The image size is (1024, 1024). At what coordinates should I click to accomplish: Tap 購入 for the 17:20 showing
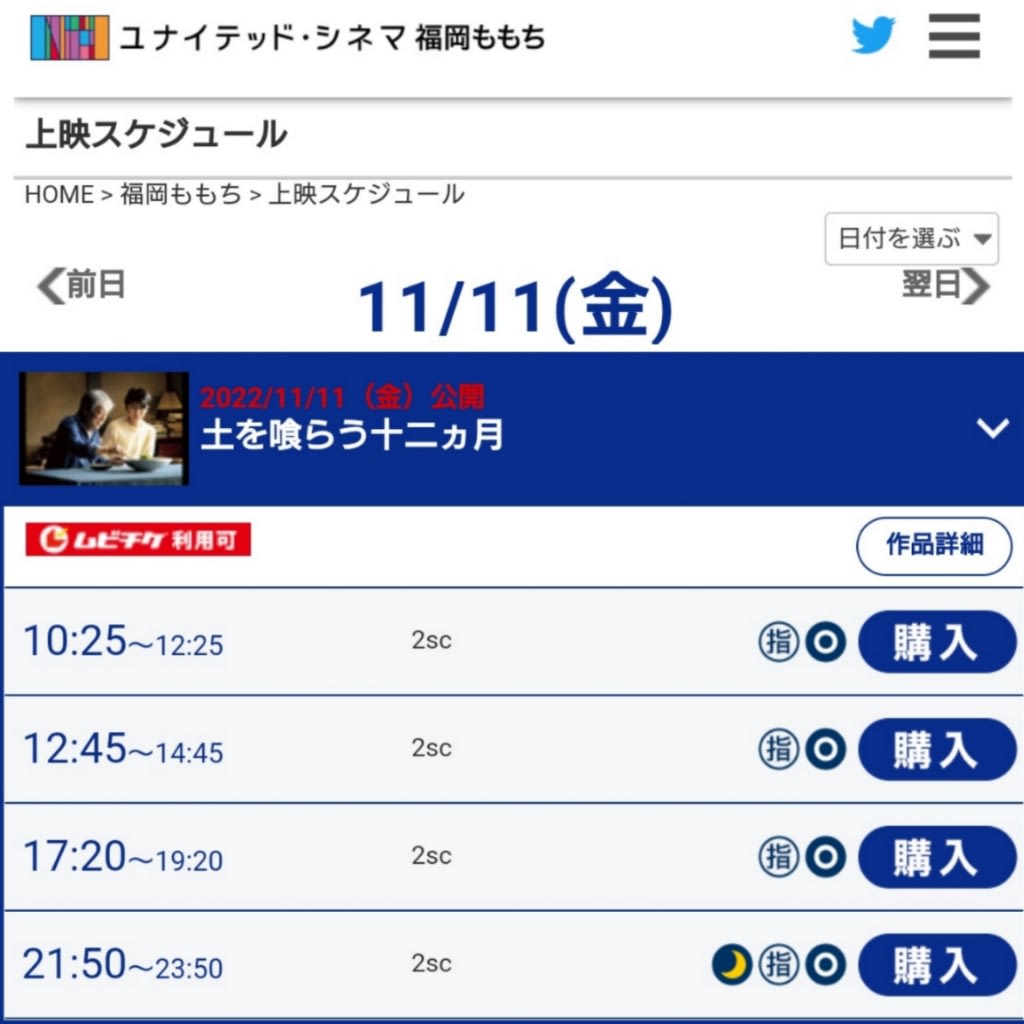click(937, 857)
